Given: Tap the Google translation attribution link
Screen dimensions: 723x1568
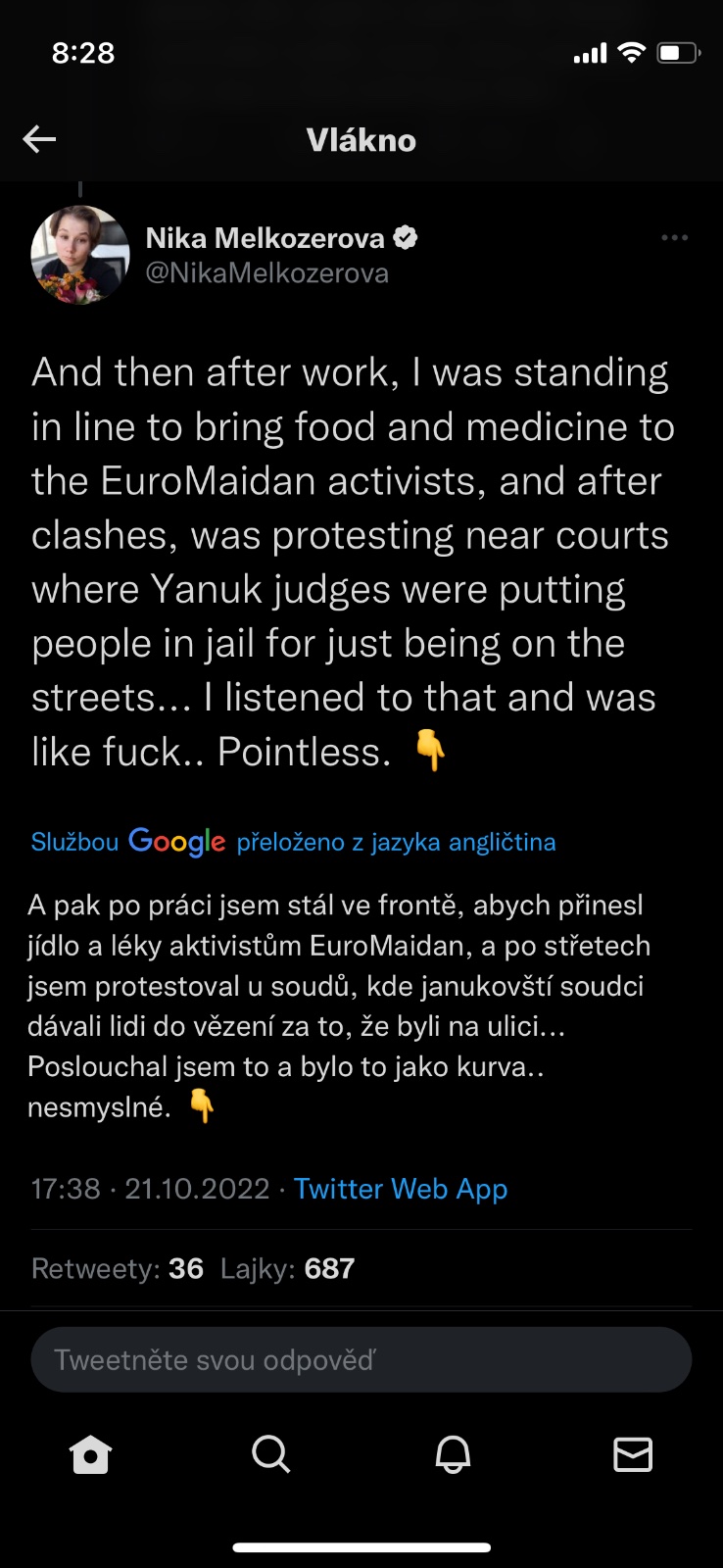Looking at the screenshot, I should pos(293,842).
